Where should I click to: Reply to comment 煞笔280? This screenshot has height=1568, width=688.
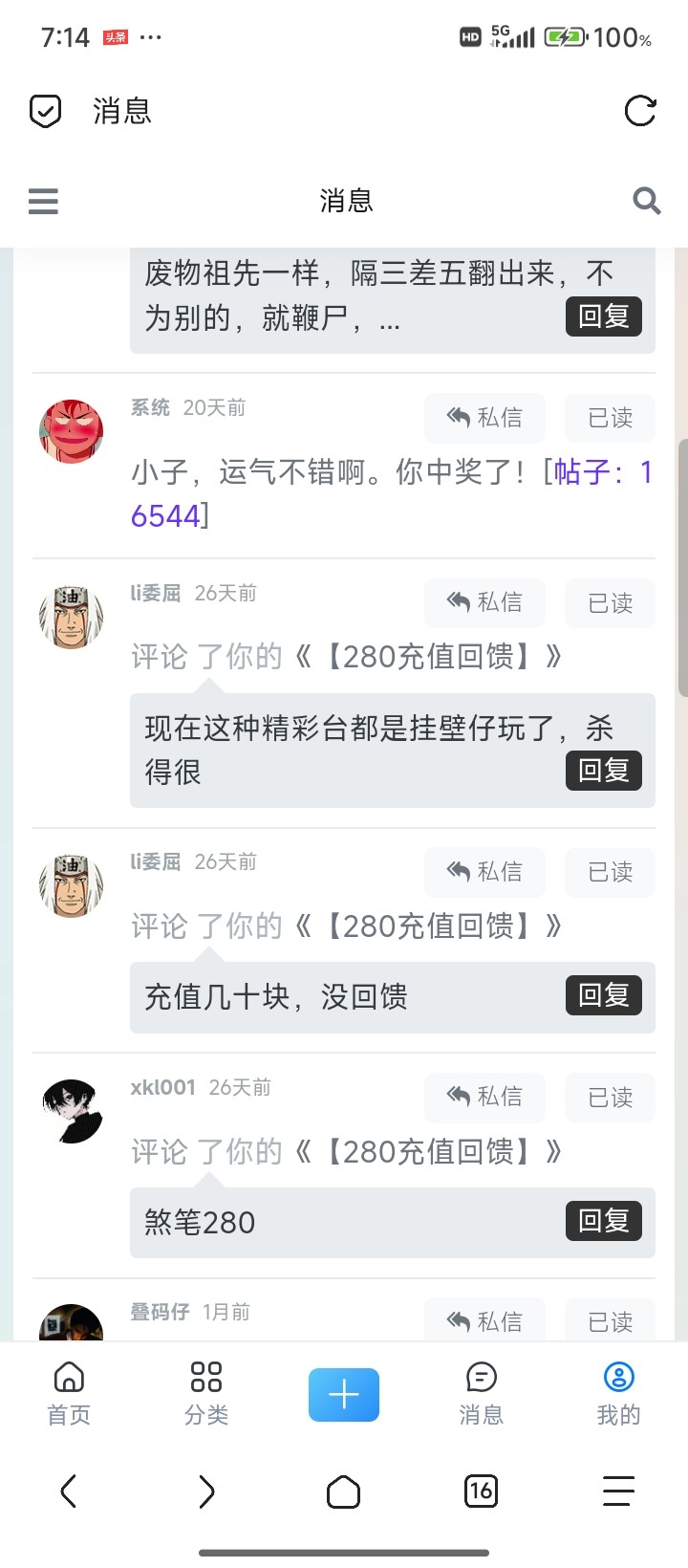603,1221
